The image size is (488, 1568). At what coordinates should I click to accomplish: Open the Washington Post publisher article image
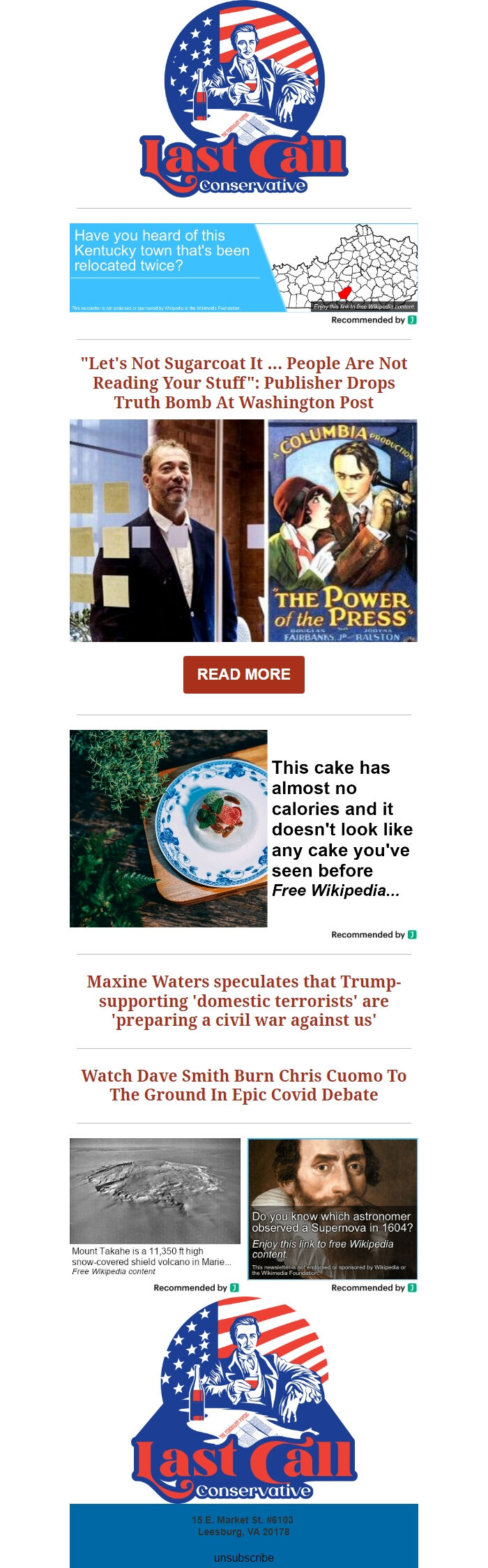pyautogui.click(x=243, y=530)
